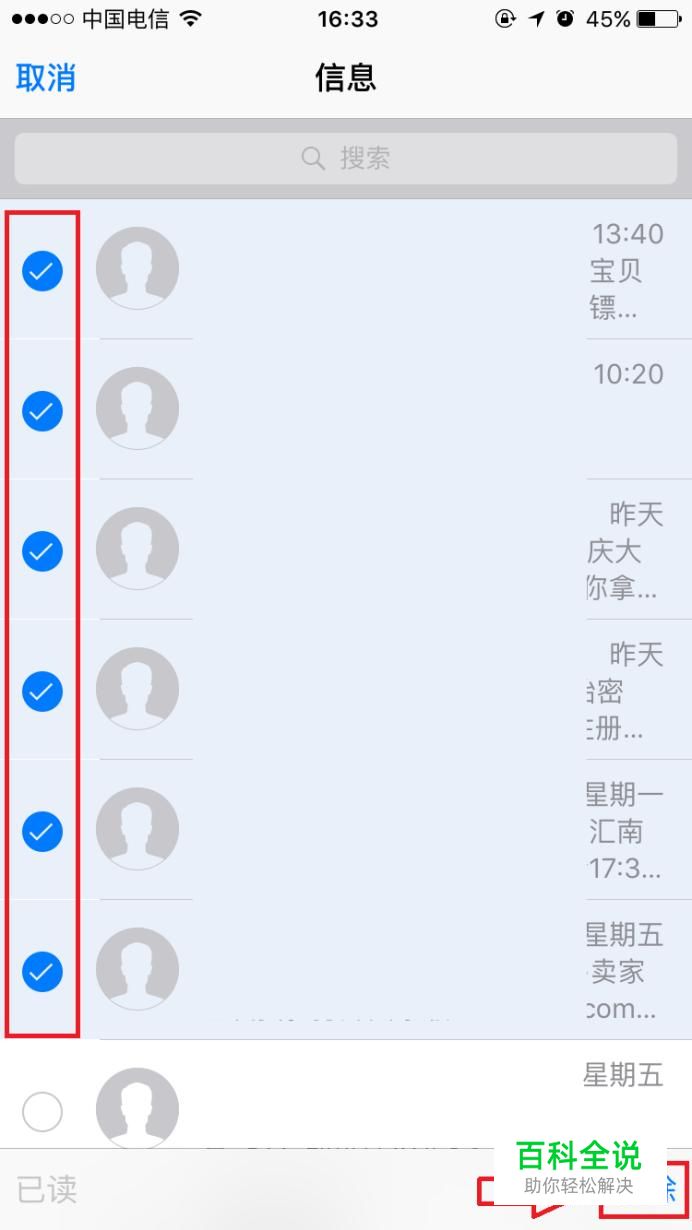
Task: Uncheck the conversation from 13:40
Action: 42,270
